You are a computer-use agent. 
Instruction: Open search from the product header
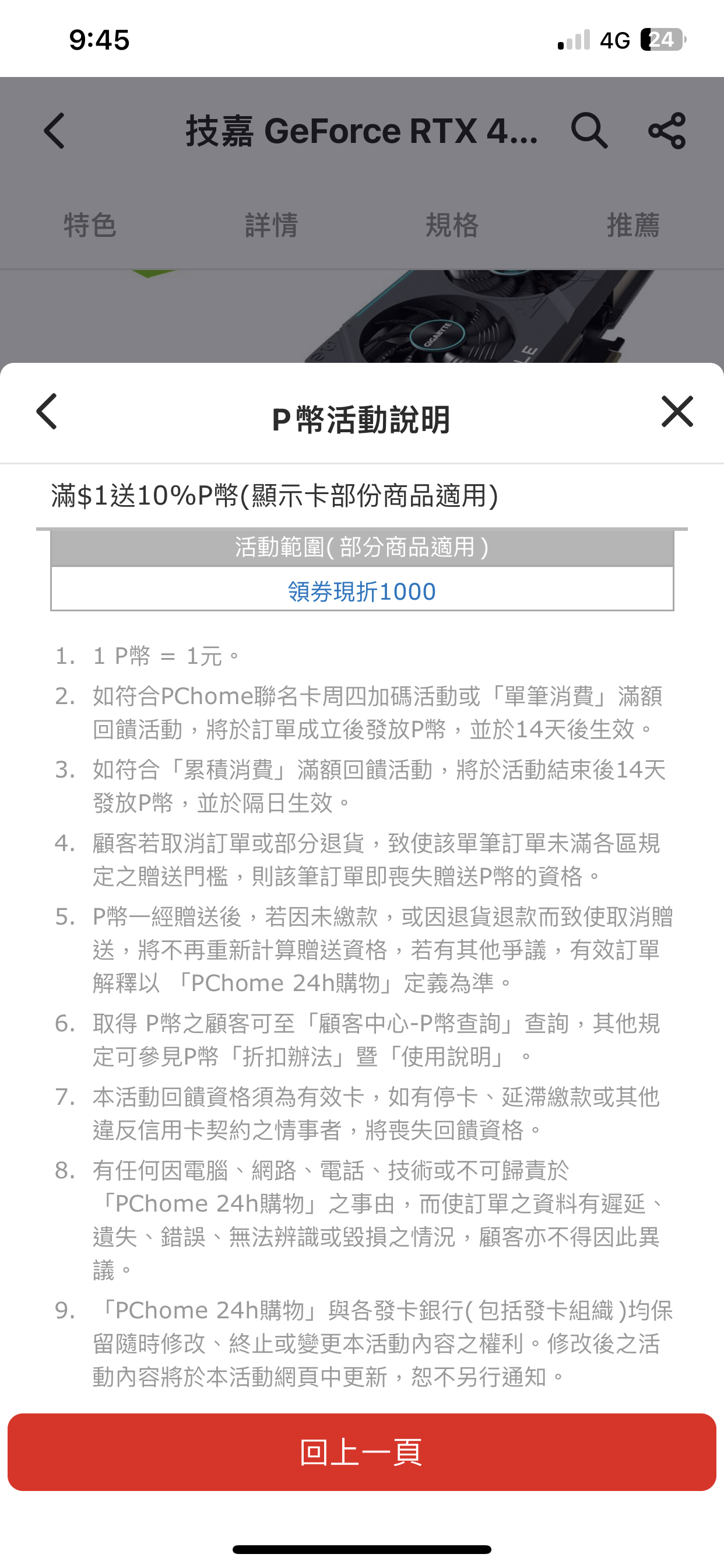(x=588, y=131)
